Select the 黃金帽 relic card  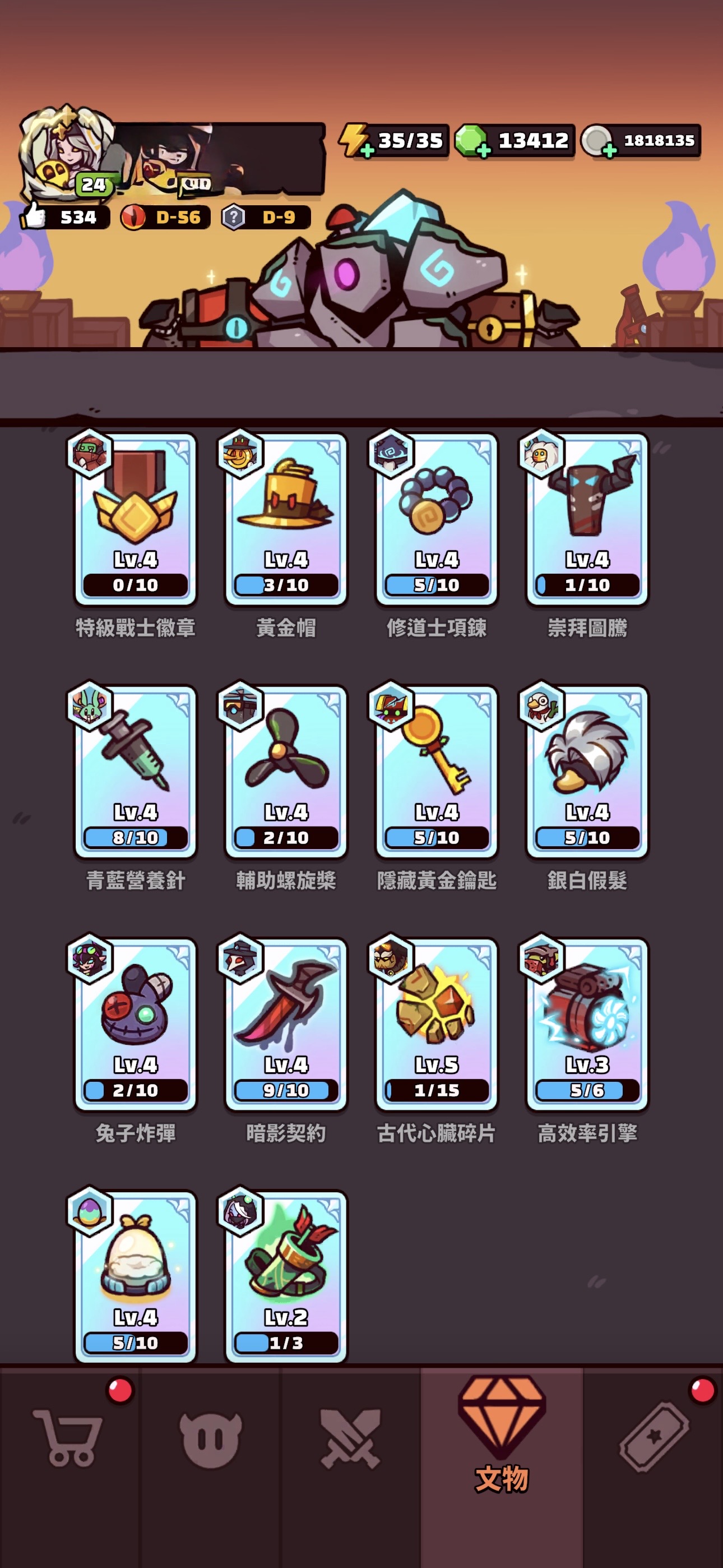click(x=286, y=519)
